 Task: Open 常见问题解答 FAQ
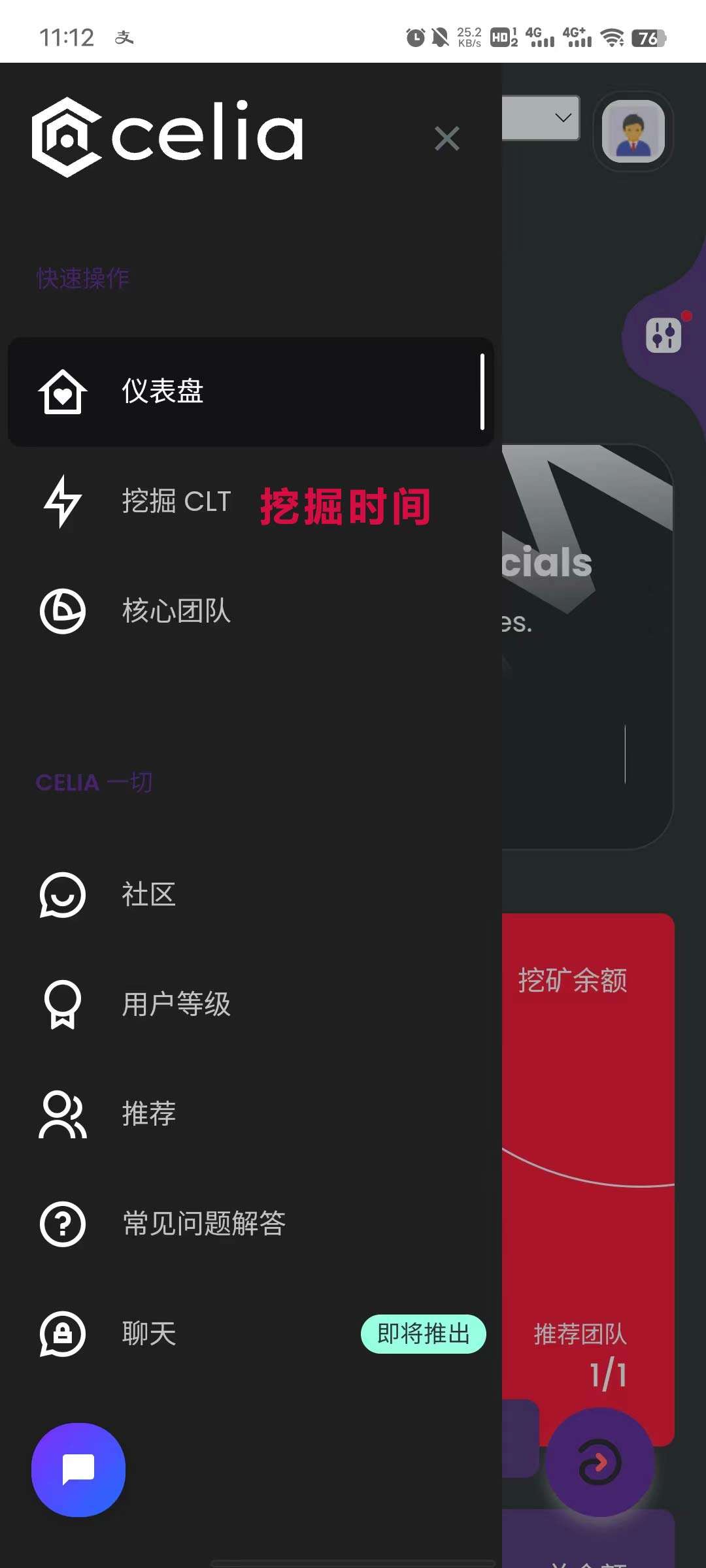click(203, 1224)
